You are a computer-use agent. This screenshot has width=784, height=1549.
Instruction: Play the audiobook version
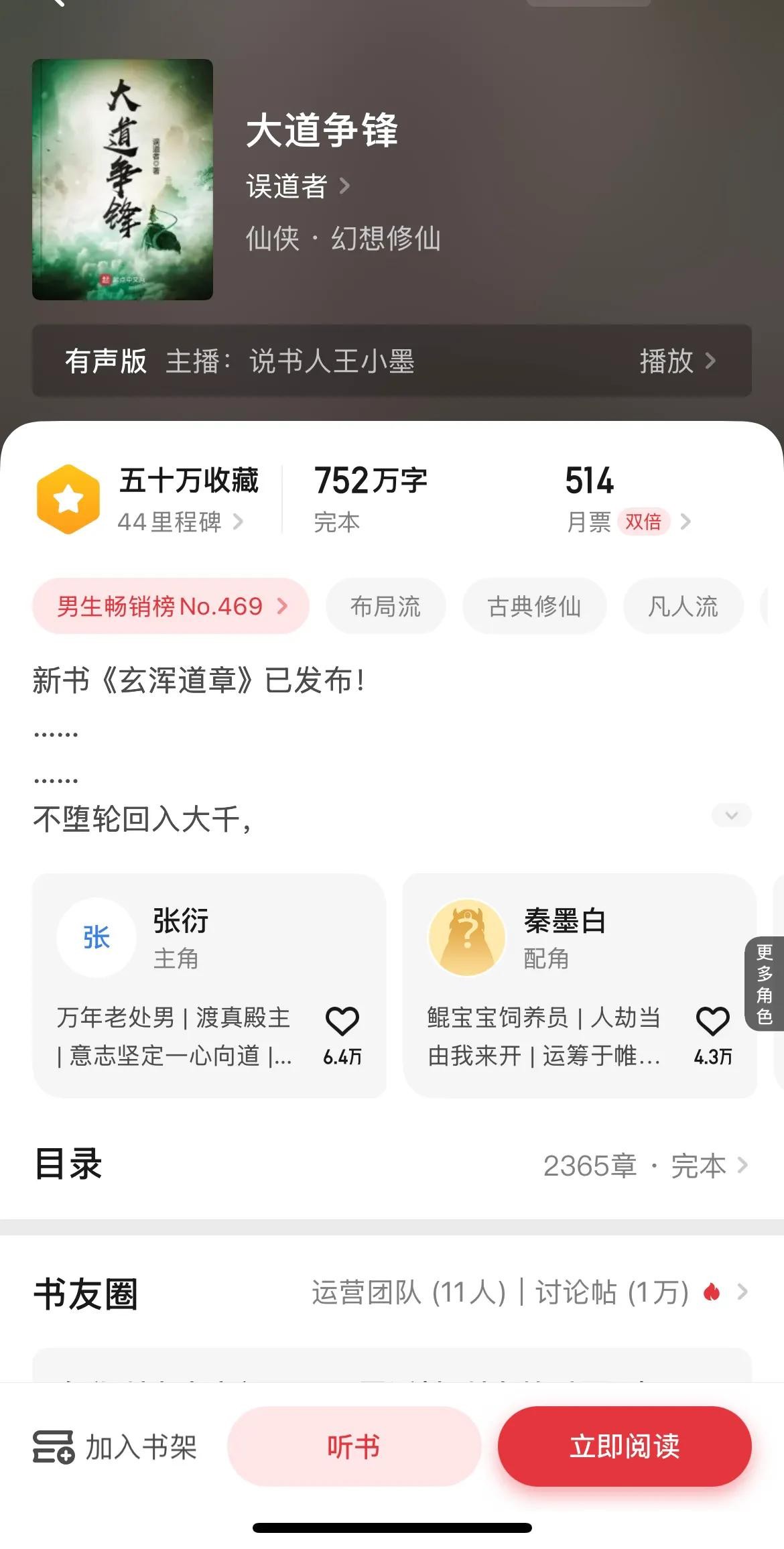pyautogui.click(x=677, y=361)
